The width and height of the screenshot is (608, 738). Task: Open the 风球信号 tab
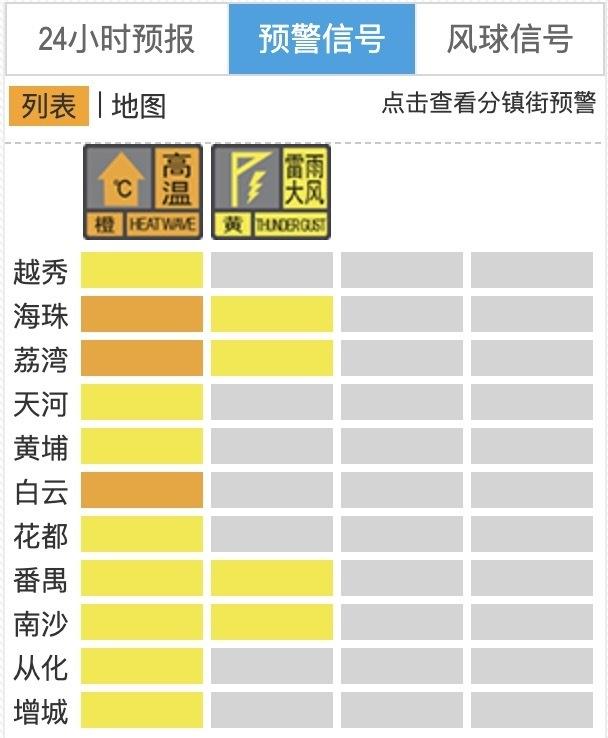click(509, 39)
